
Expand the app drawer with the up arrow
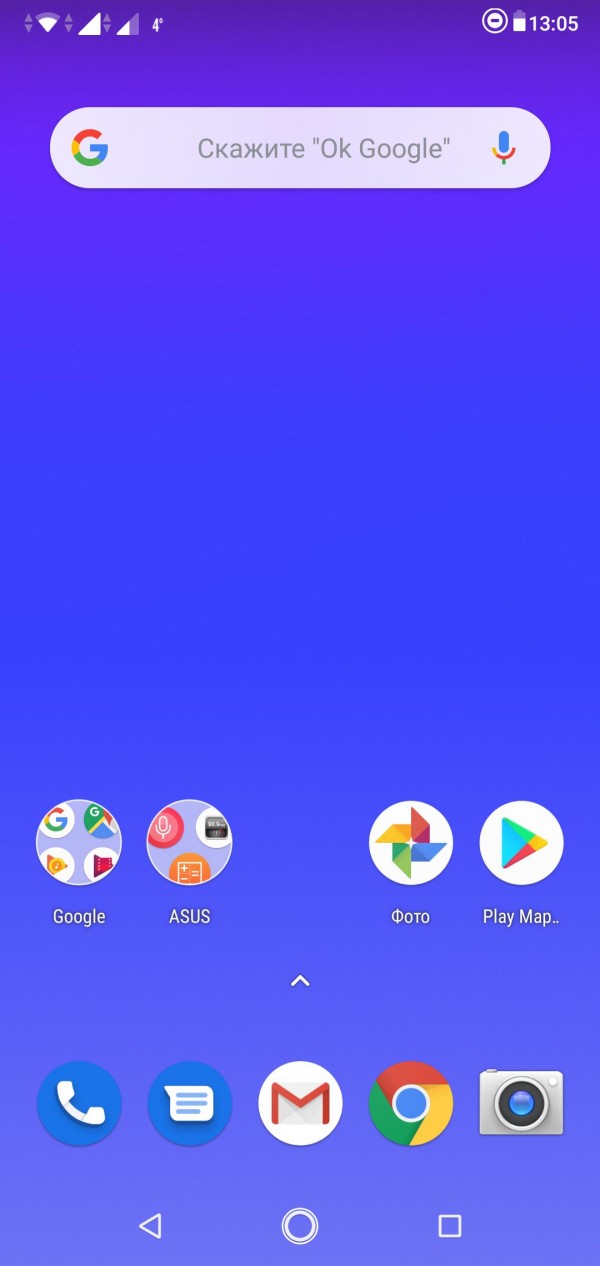300,982
